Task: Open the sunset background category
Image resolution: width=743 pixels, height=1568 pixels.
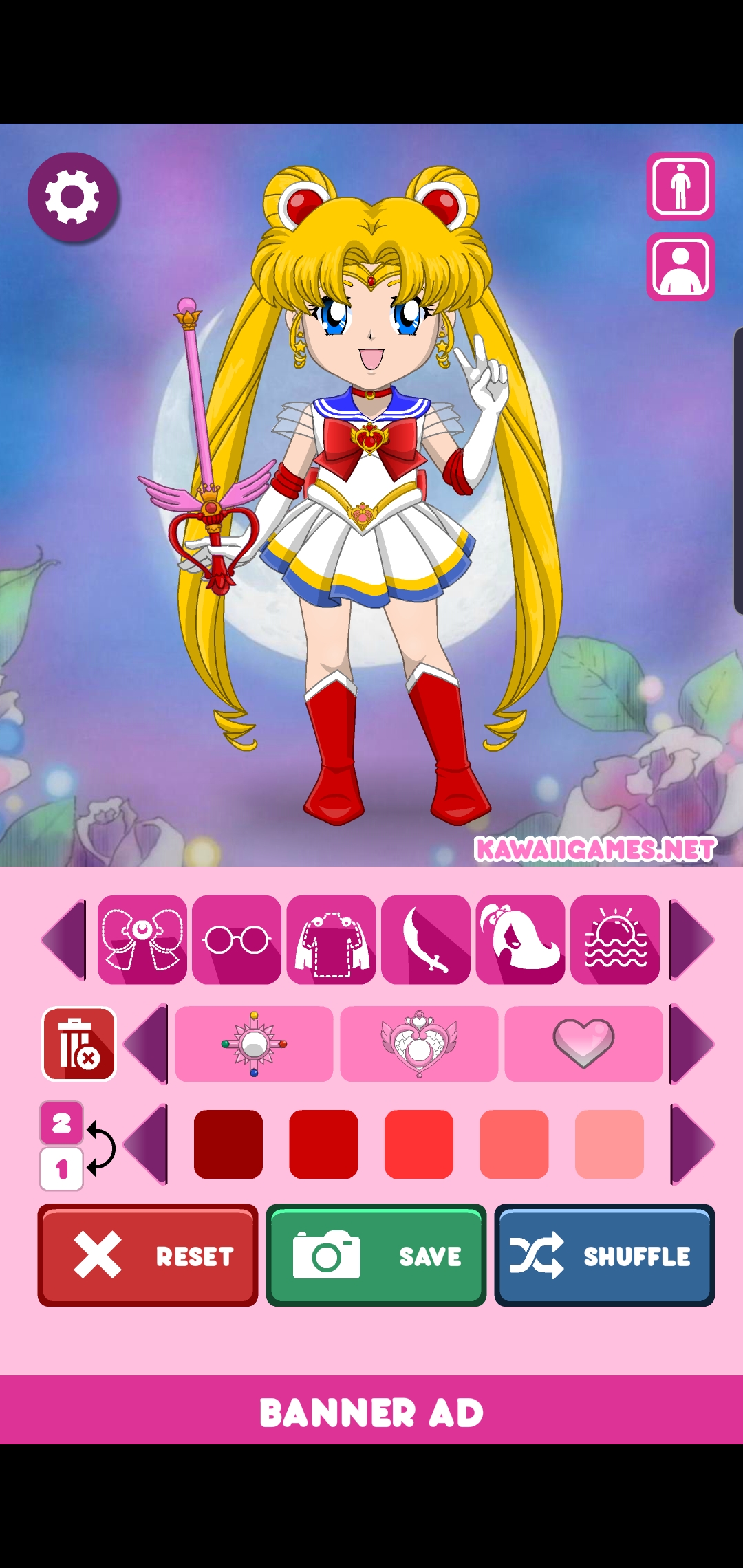Action: (615, 939)
